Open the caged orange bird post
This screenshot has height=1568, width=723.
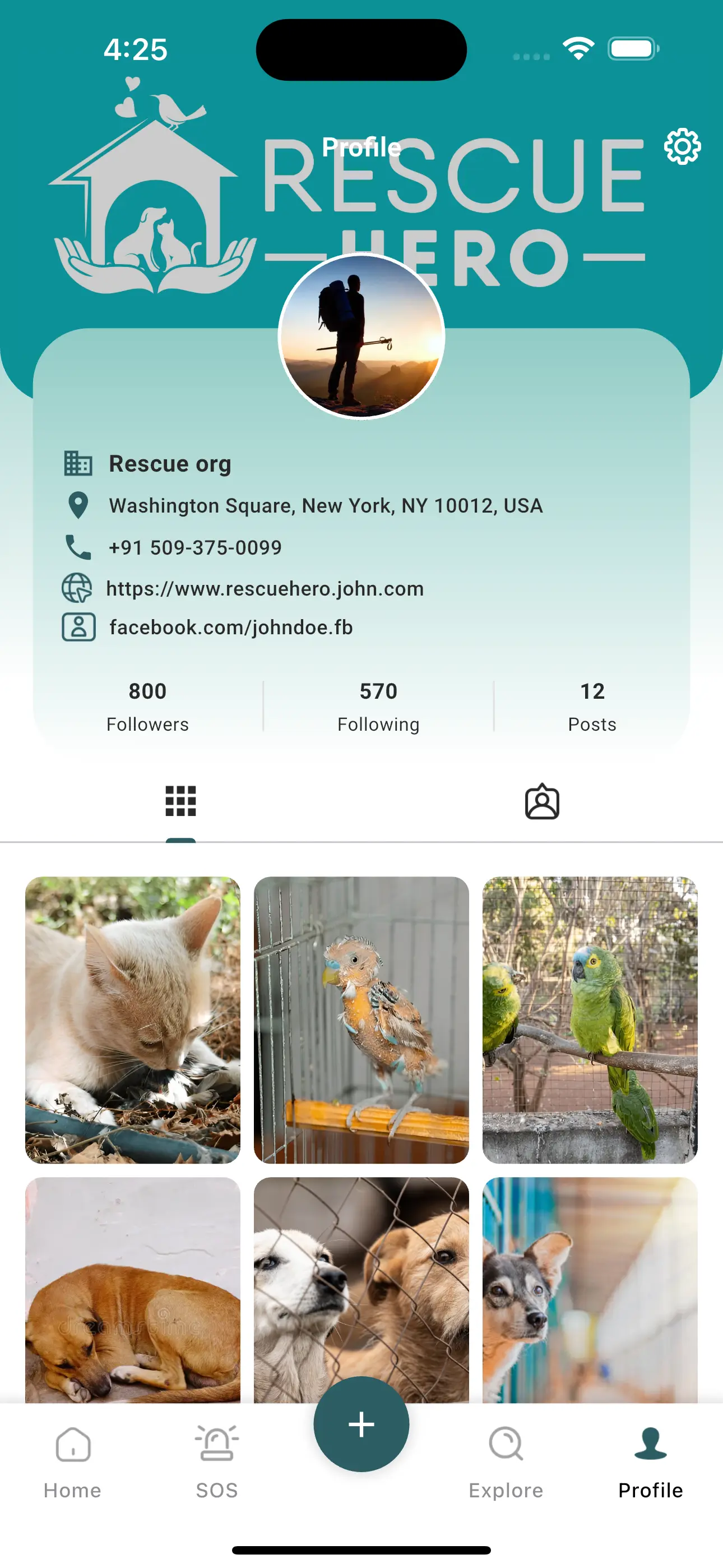click(361, 1020)
